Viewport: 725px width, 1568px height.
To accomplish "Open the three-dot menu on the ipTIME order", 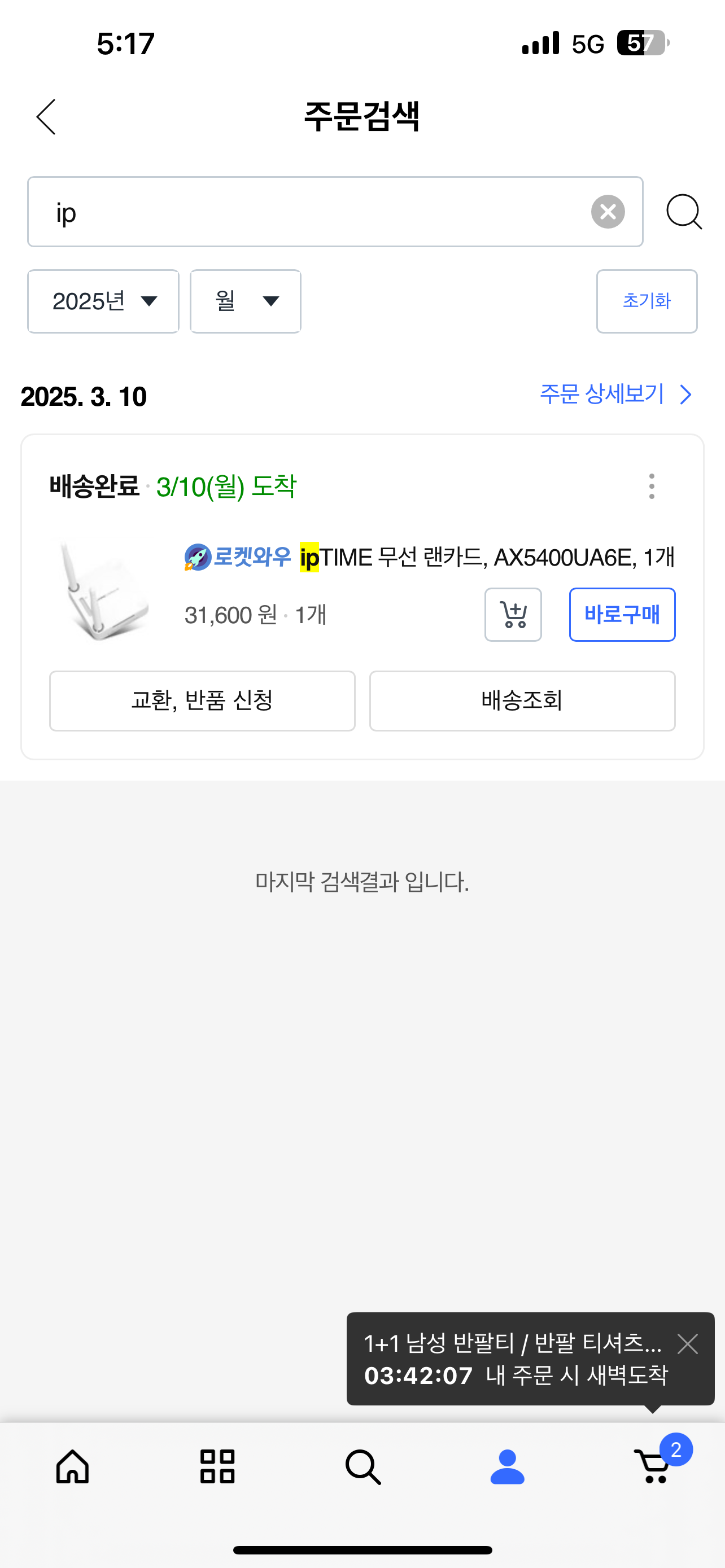I will pyautogui.click(x=652, y=487).
